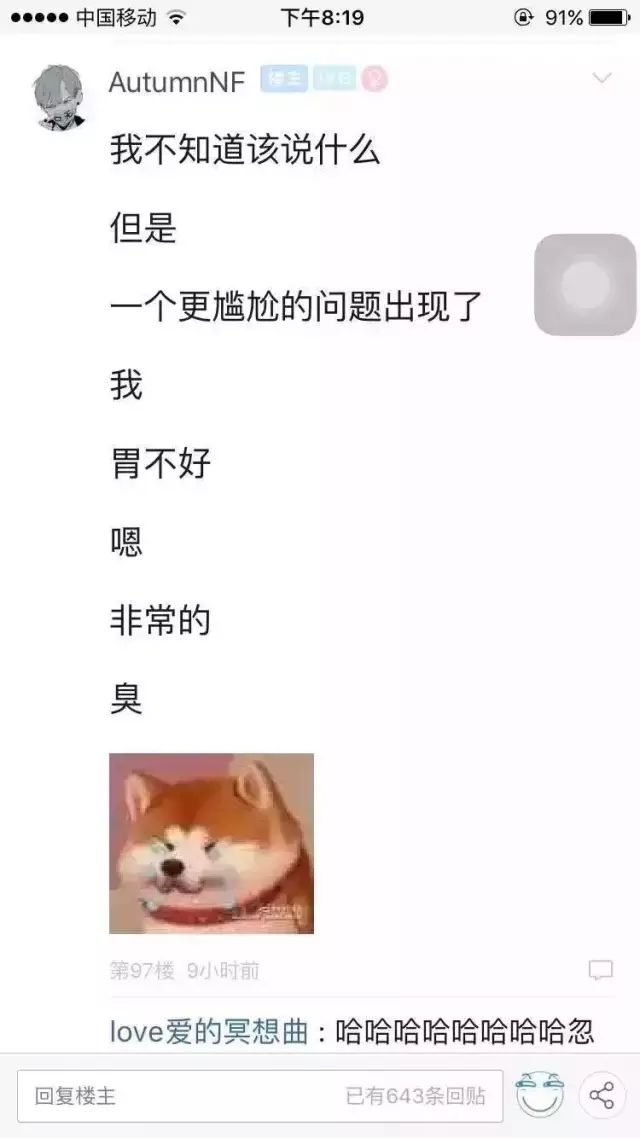
Task: Open AutumnNF's profile avatar
Action: tap(59, 97)
